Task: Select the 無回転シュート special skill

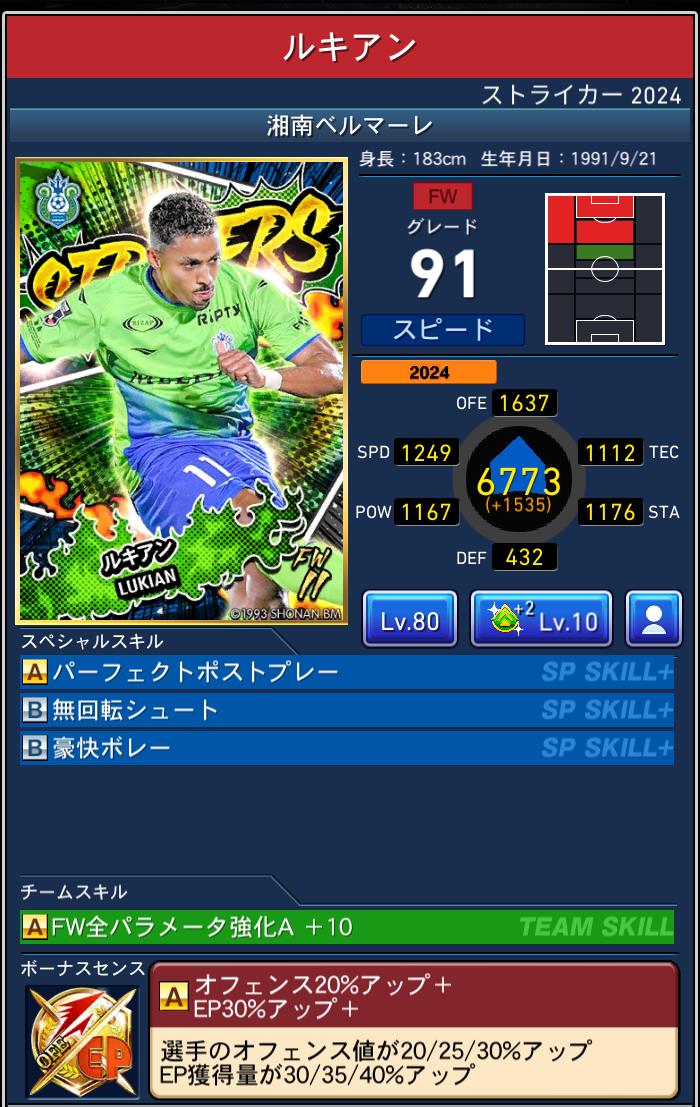Action: click(x=346, y=711)
